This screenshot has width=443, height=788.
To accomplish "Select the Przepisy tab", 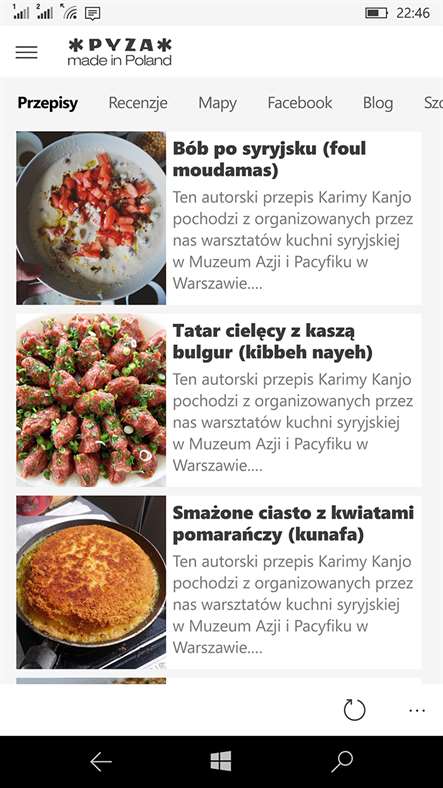I will tap(48, 103).
